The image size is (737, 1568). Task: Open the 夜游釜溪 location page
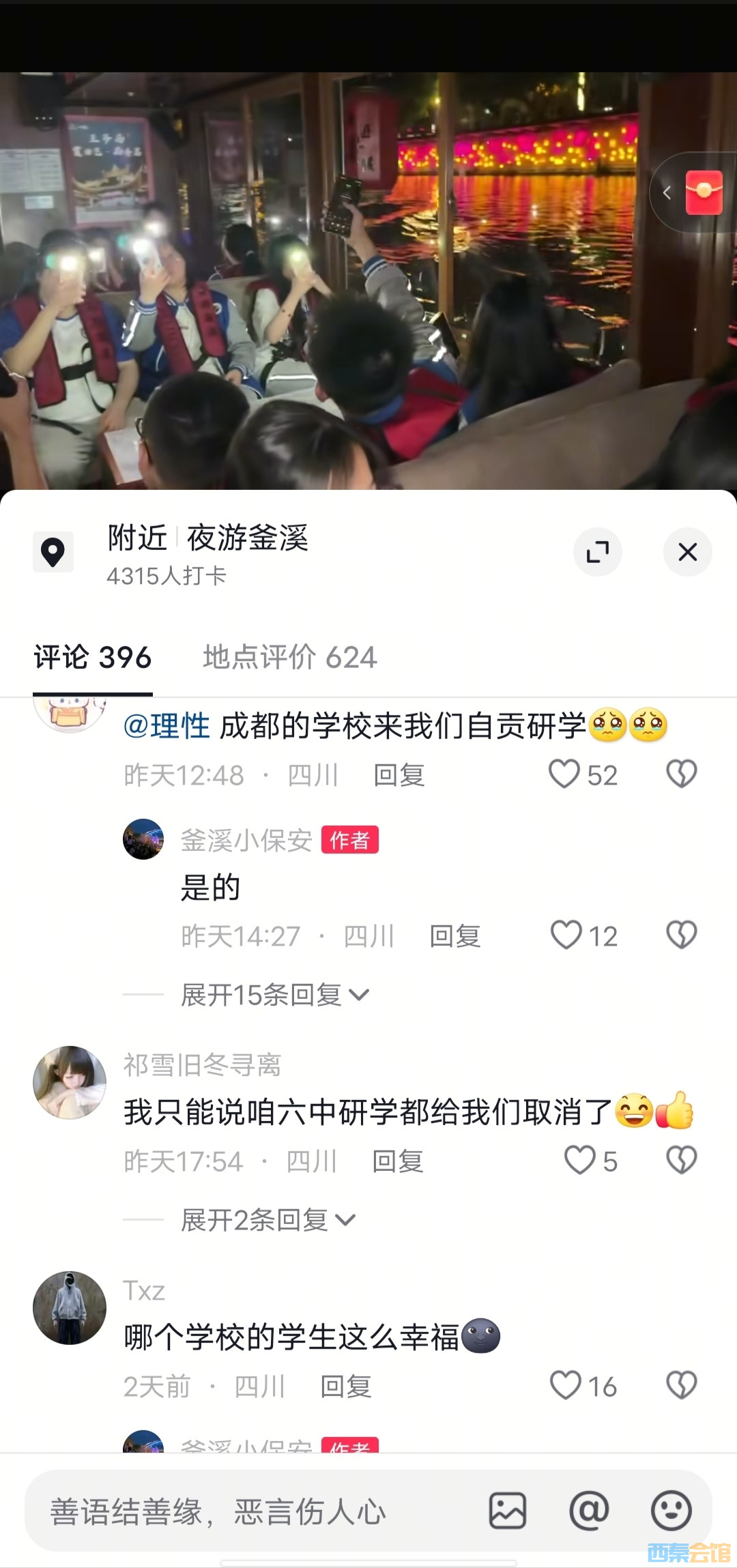pyautogui.click(x=247, y=538)
